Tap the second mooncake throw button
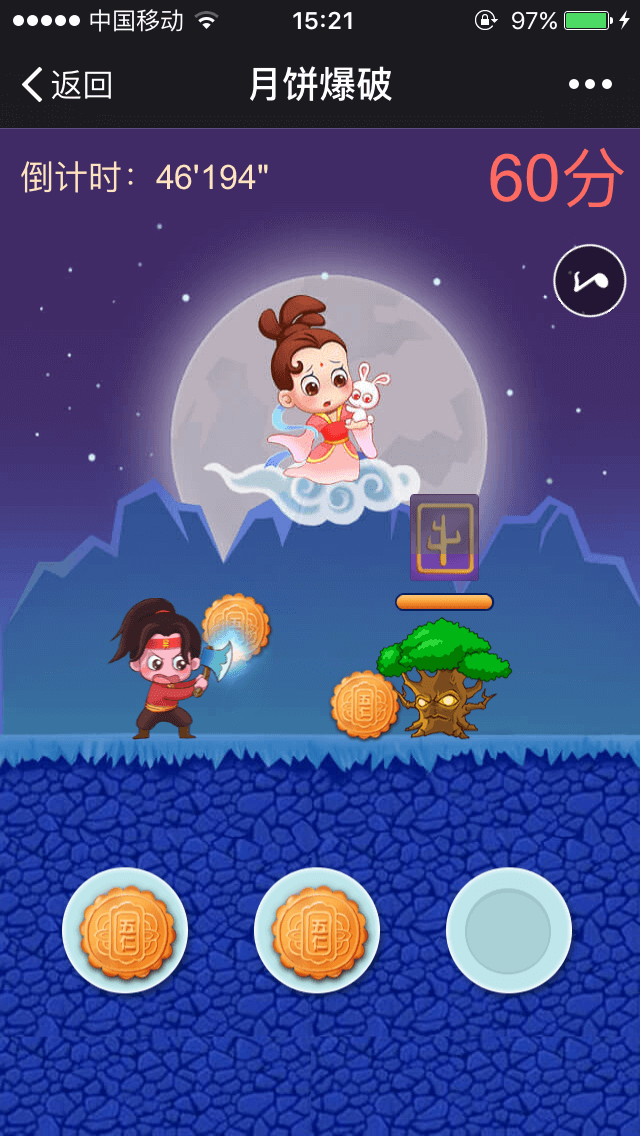 pyautogui.click(x=317, y=930)
